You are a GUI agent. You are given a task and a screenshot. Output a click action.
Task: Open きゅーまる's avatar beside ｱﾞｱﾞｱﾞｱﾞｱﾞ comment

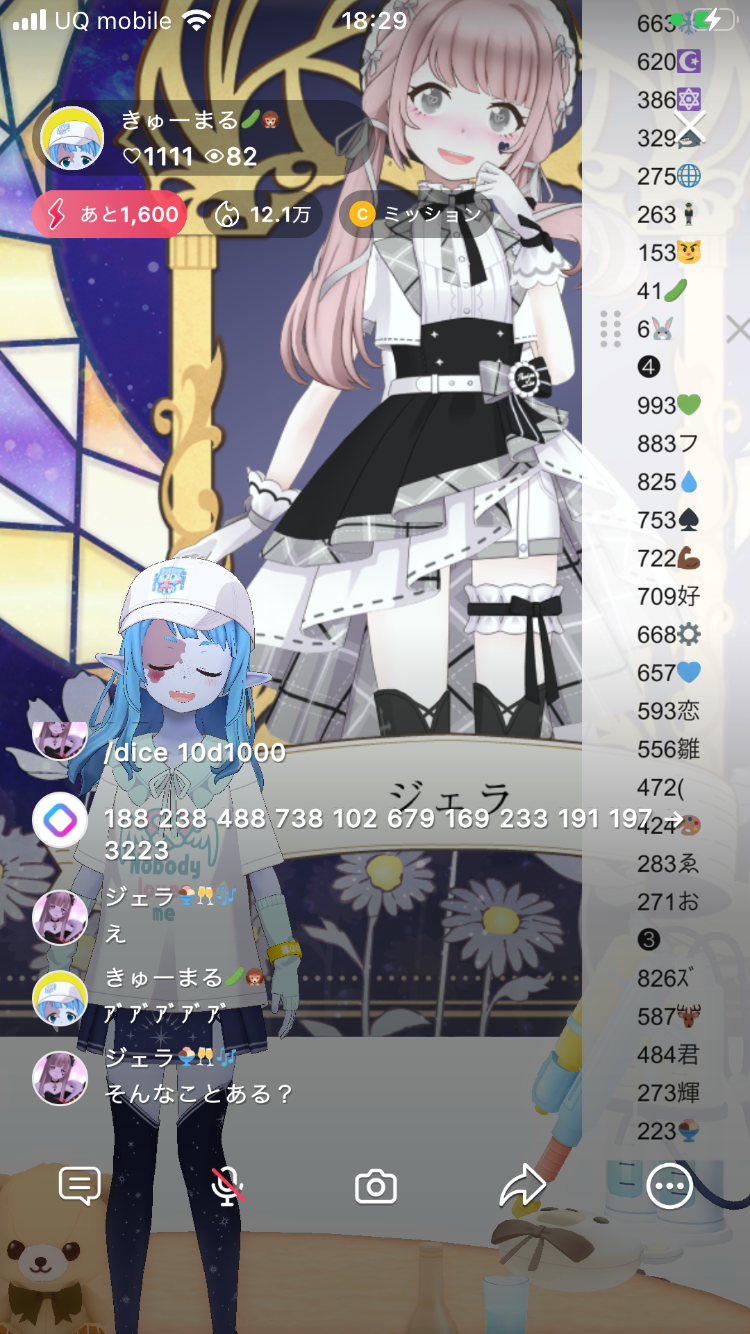coord(60,997)
